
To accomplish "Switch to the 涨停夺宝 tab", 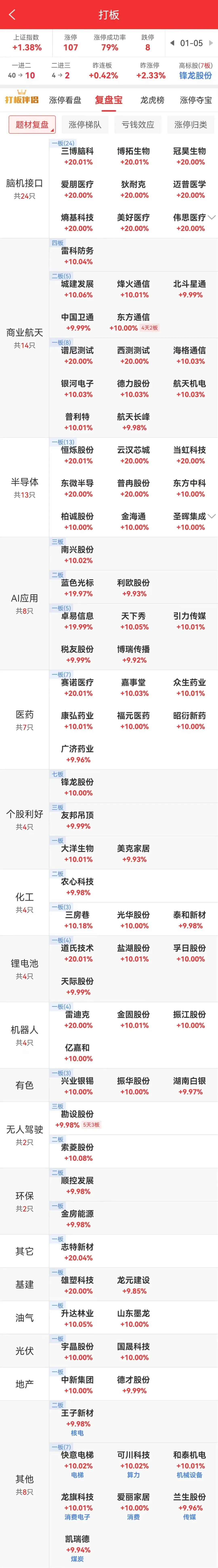I will 196,100.
